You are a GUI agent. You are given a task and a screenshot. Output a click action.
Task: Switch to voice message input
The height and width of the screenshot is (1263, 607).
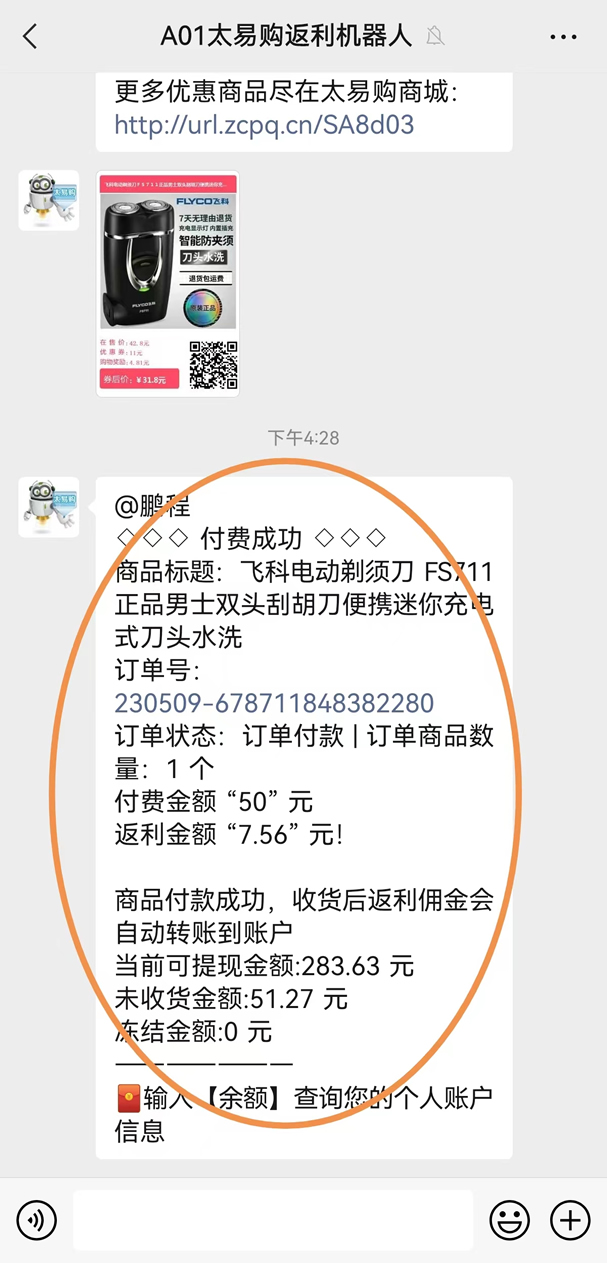point(37,1220)
